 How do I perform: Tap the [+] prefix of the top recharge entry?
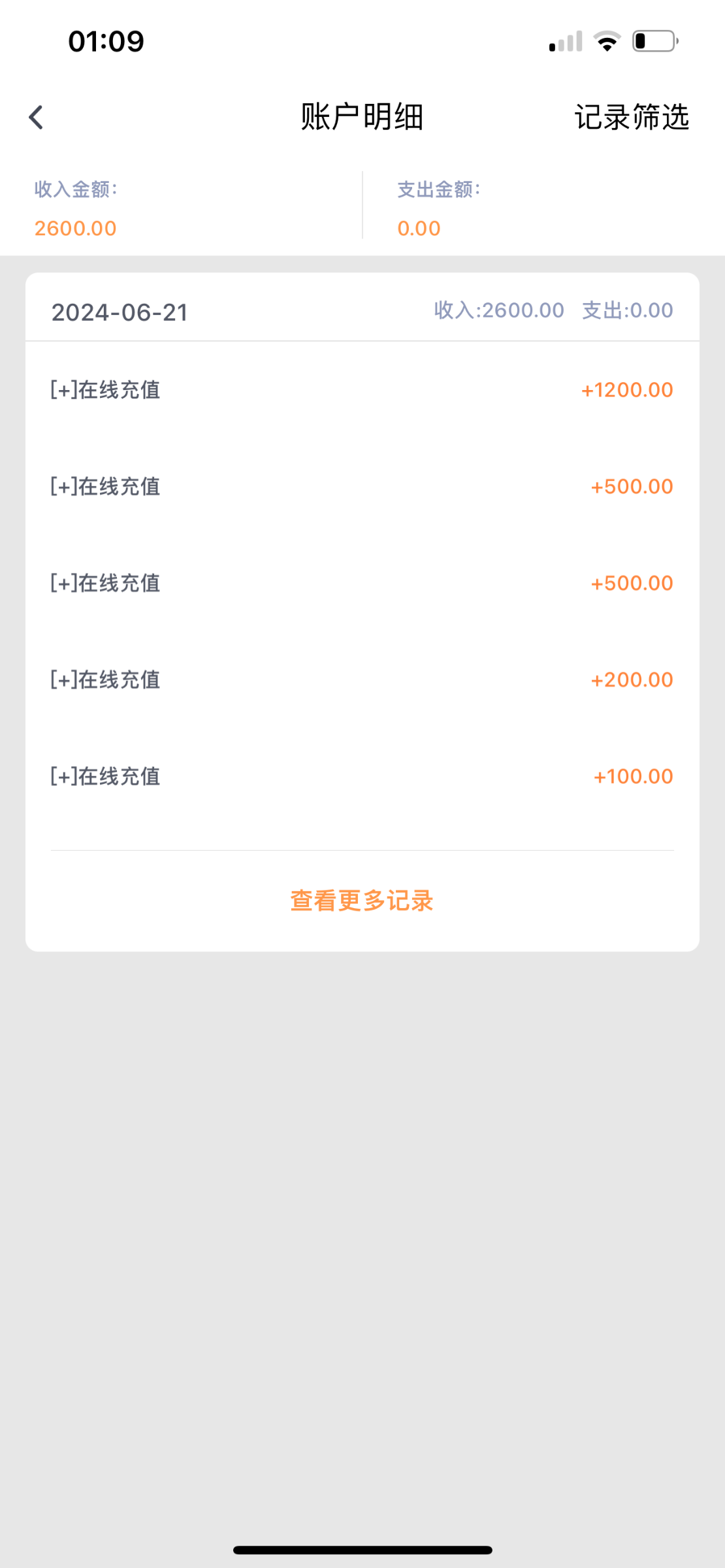coord(62,389)
